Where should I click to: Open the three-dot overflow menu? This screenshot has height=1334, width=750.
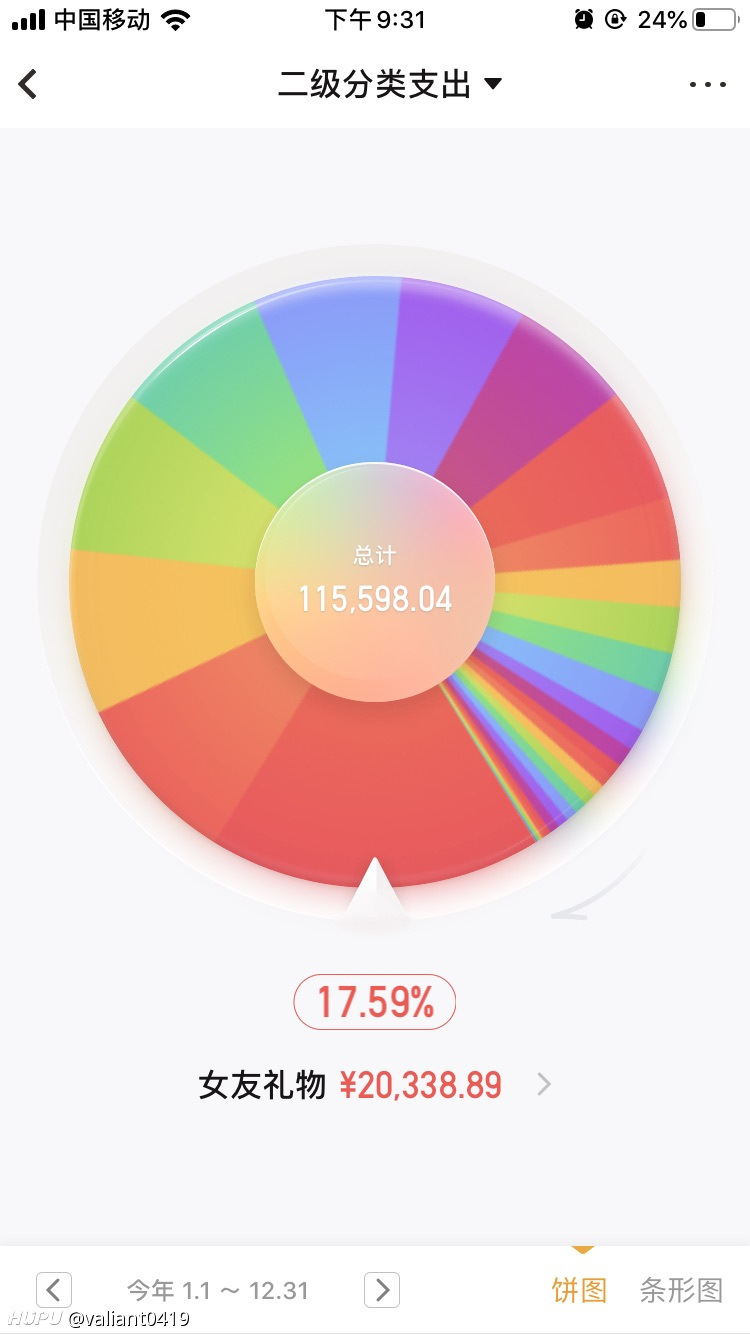pos(708,85)
